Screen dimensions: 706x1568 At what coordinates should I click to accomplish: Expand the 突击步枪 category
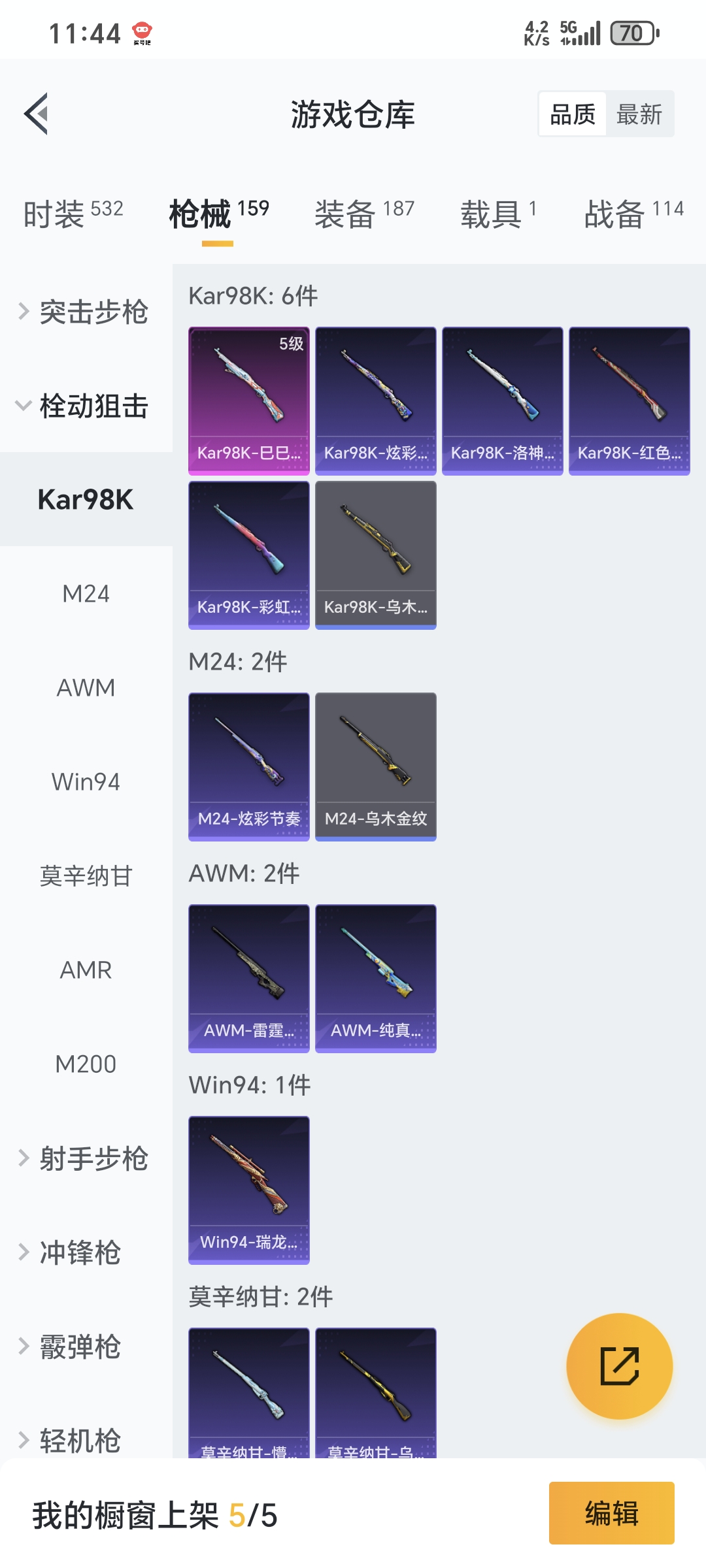click(x=85, y=312)
